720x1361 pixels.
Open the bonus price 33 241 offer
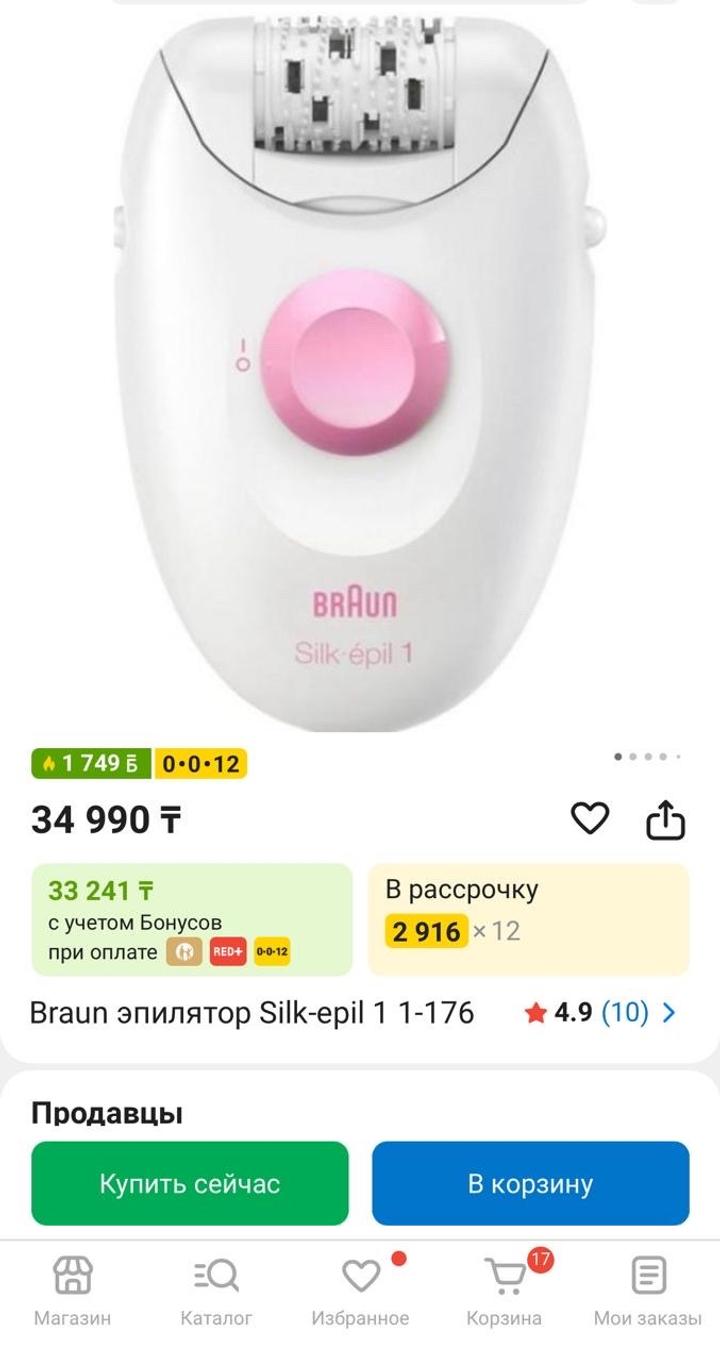click(192, 919)
